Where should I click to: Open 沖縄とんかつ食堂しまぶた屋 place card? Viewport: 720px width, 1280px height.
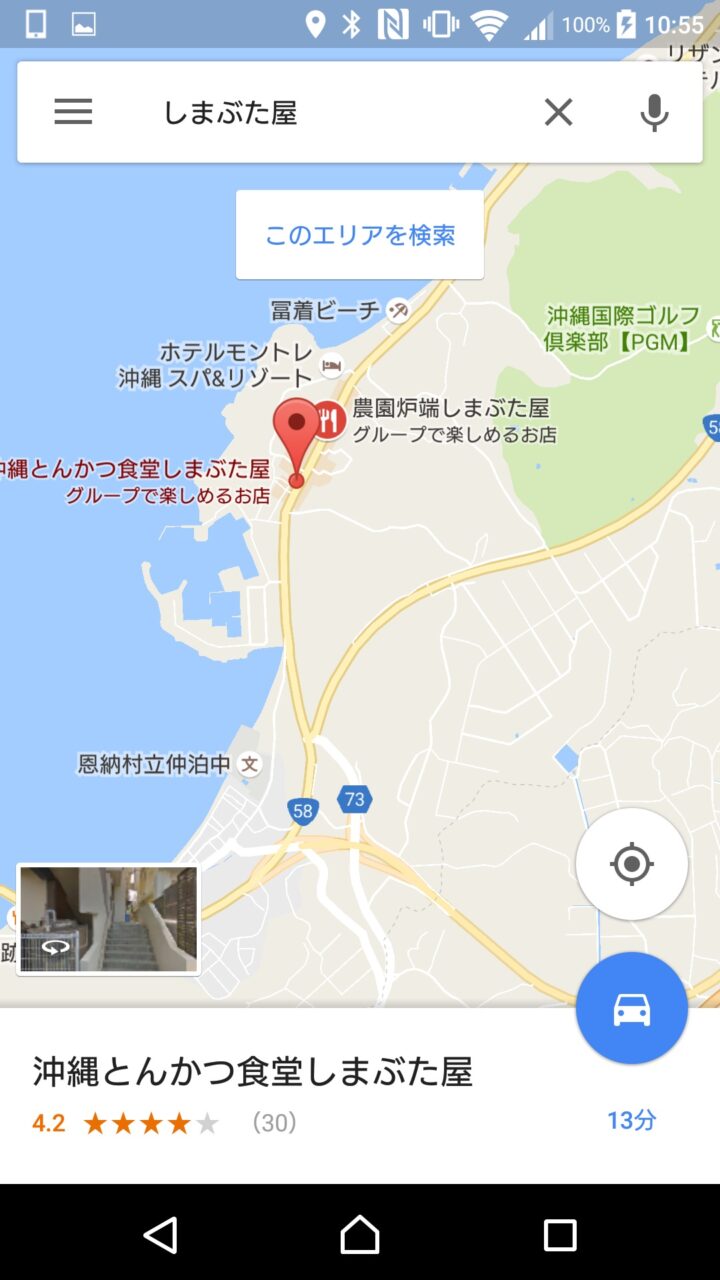(x=253, y=1072)
